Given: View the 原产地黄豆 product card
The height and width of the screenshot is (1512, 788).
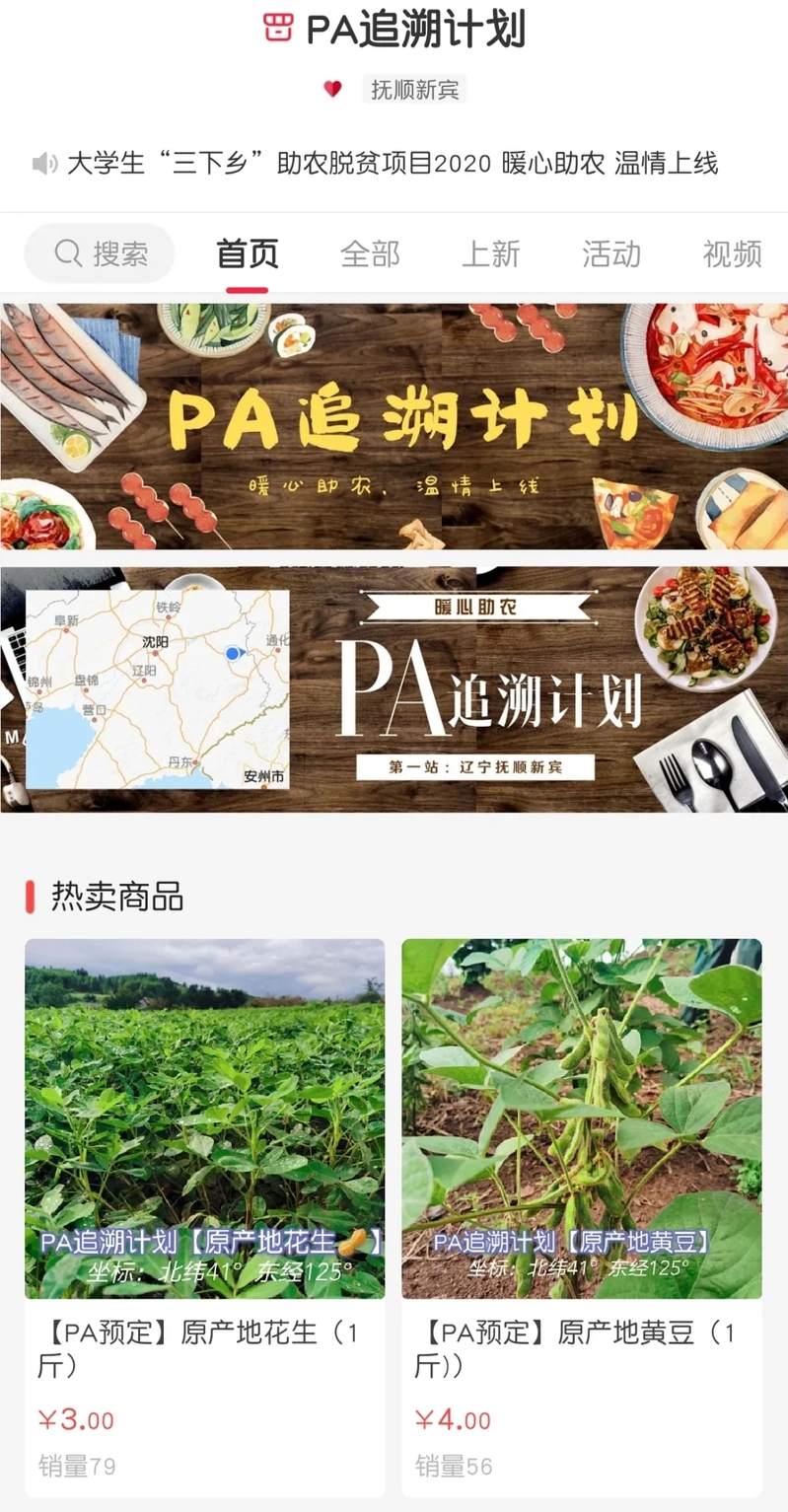Looking at the screenshot, I should pos(581,1215).
